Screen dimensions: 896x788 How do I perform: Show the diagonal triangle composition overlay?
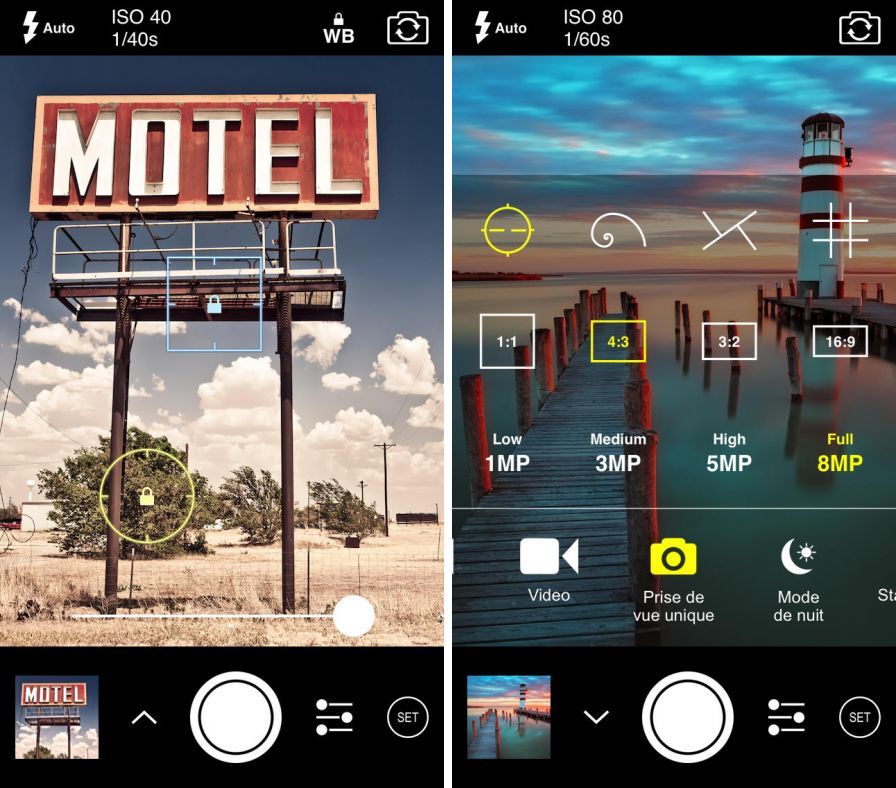point(729,230)
